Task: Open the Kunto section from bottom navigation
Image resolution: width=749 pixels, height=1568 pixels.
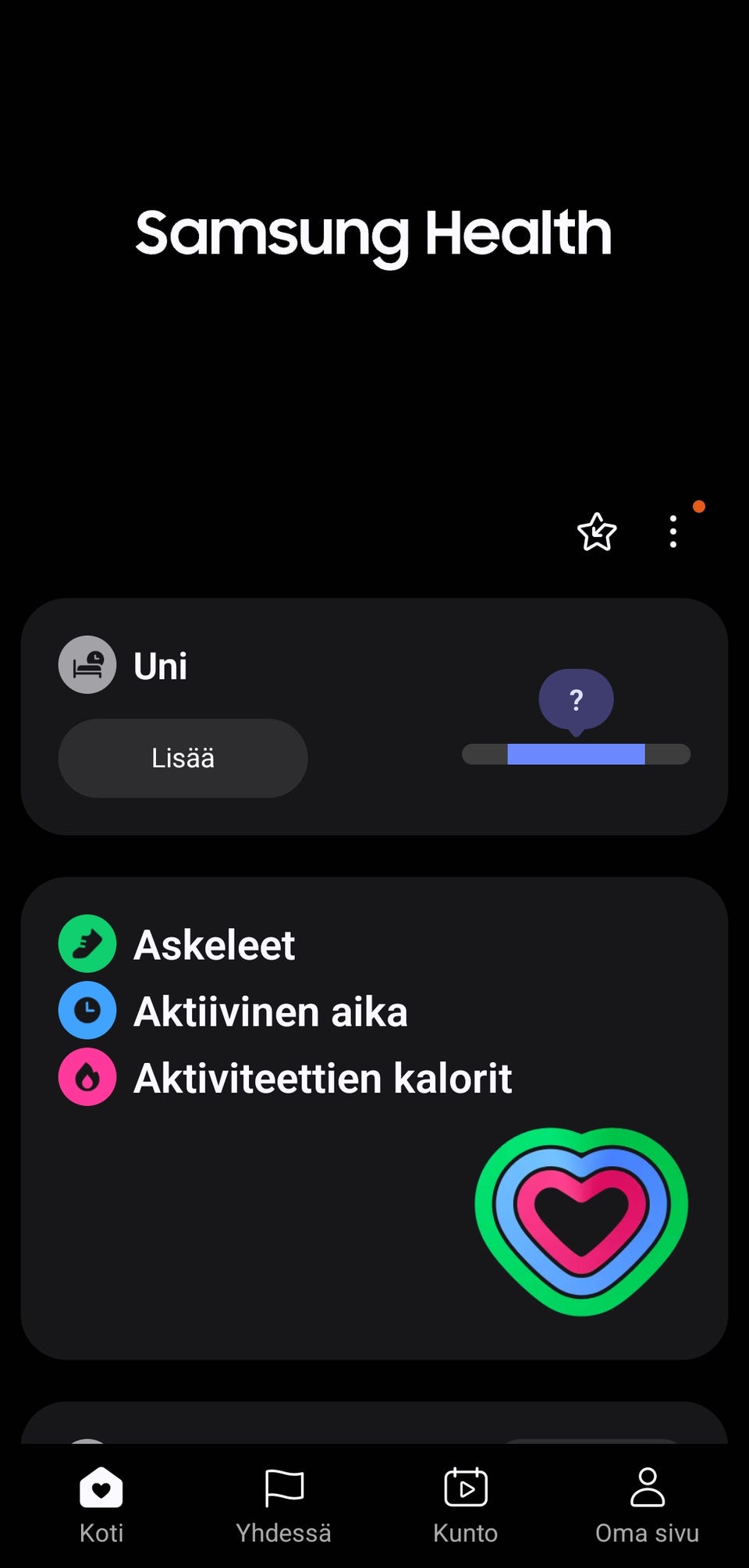Action: [466, 1505]
